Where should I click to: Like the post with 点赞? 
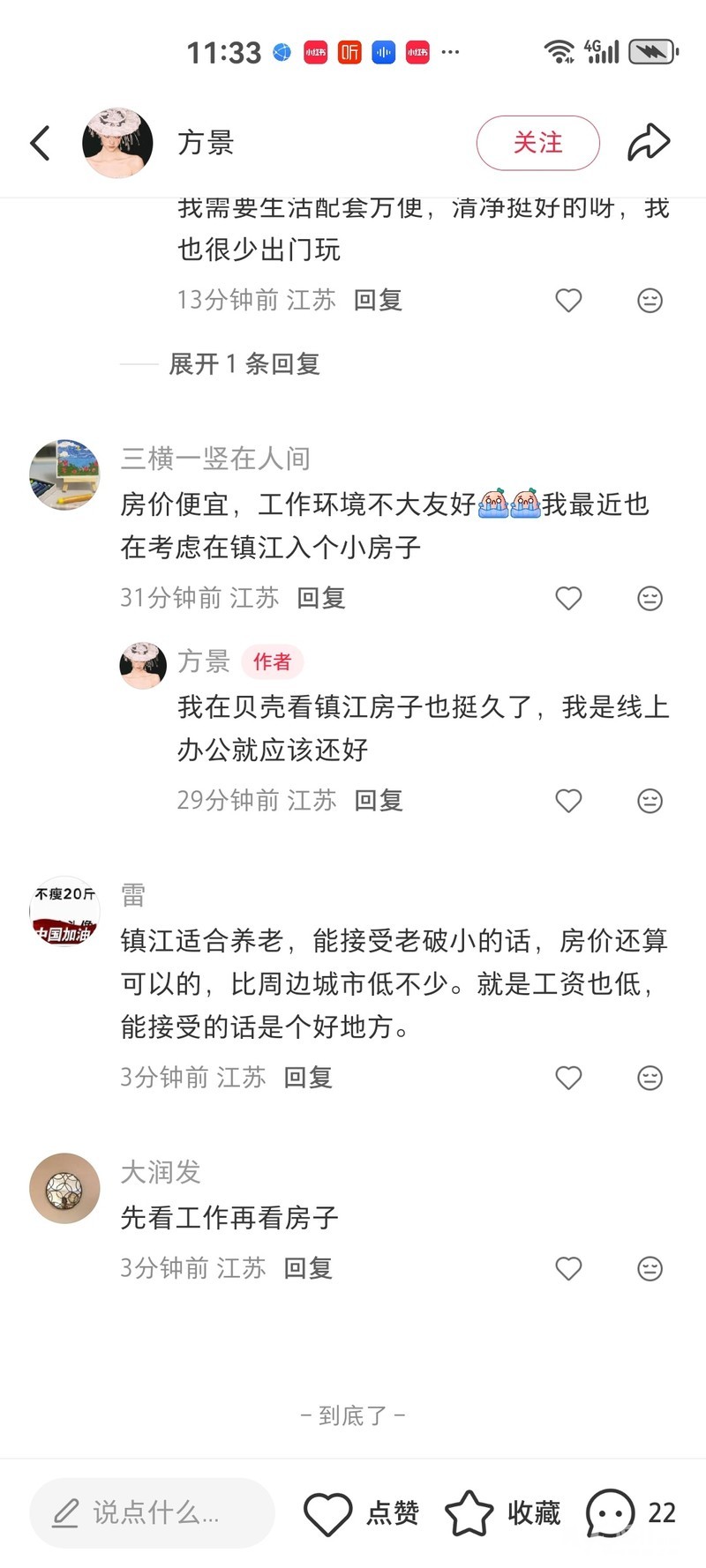click(x=360, y=1513)
